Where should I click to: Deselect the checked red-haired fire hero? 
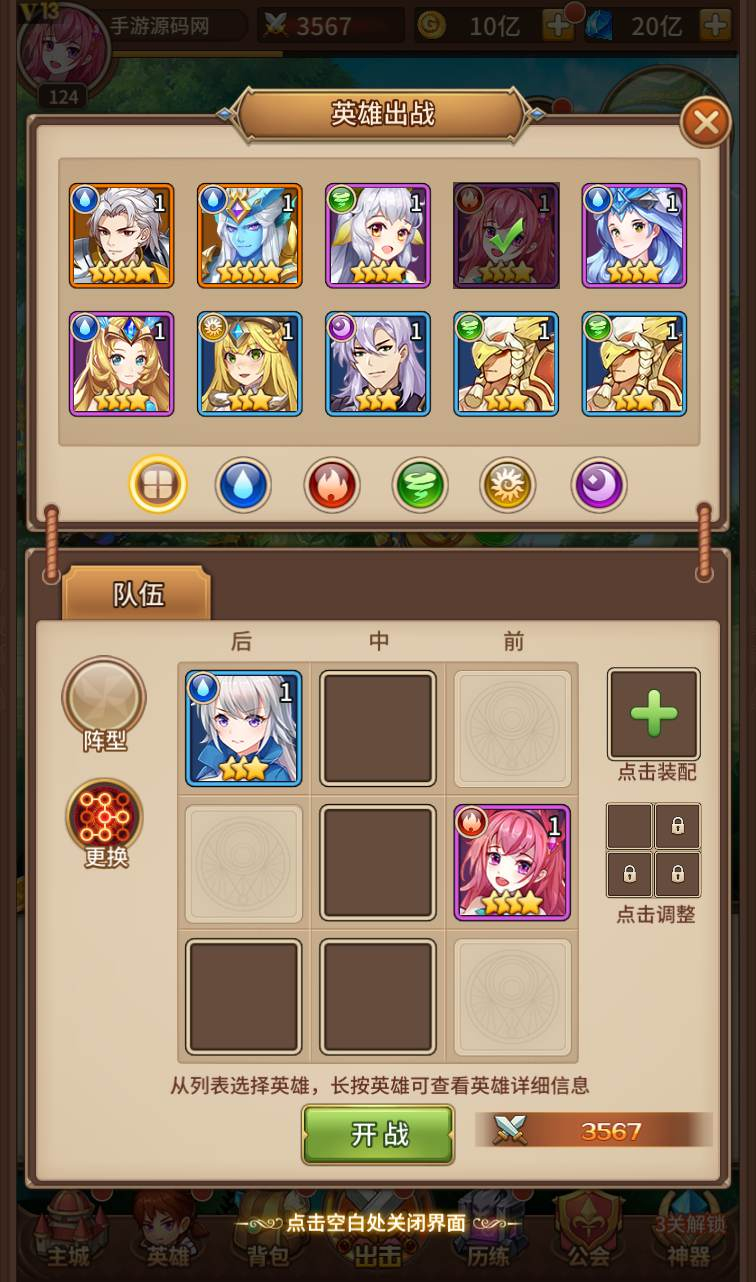pyautogui.click(x=506, y=235)
